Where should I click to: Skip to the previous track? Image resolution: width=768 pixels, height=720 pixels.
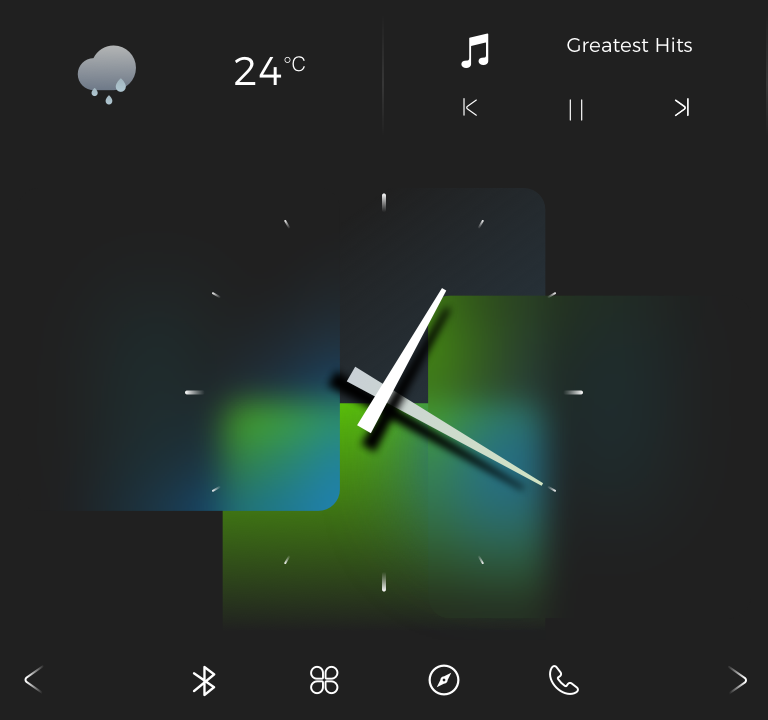tap(470, 108)
